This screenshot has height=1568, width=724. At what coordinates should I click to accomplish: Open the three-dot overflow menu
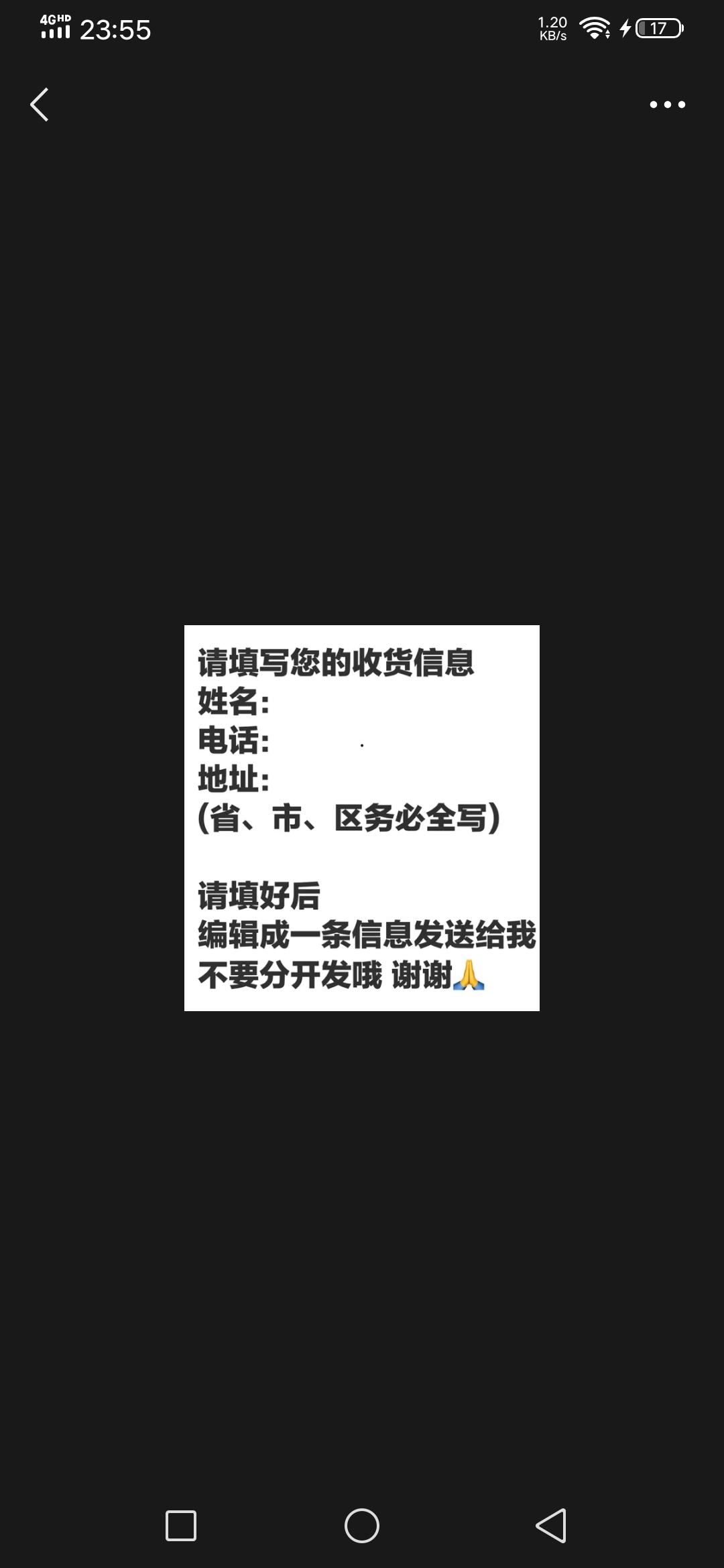668,105
